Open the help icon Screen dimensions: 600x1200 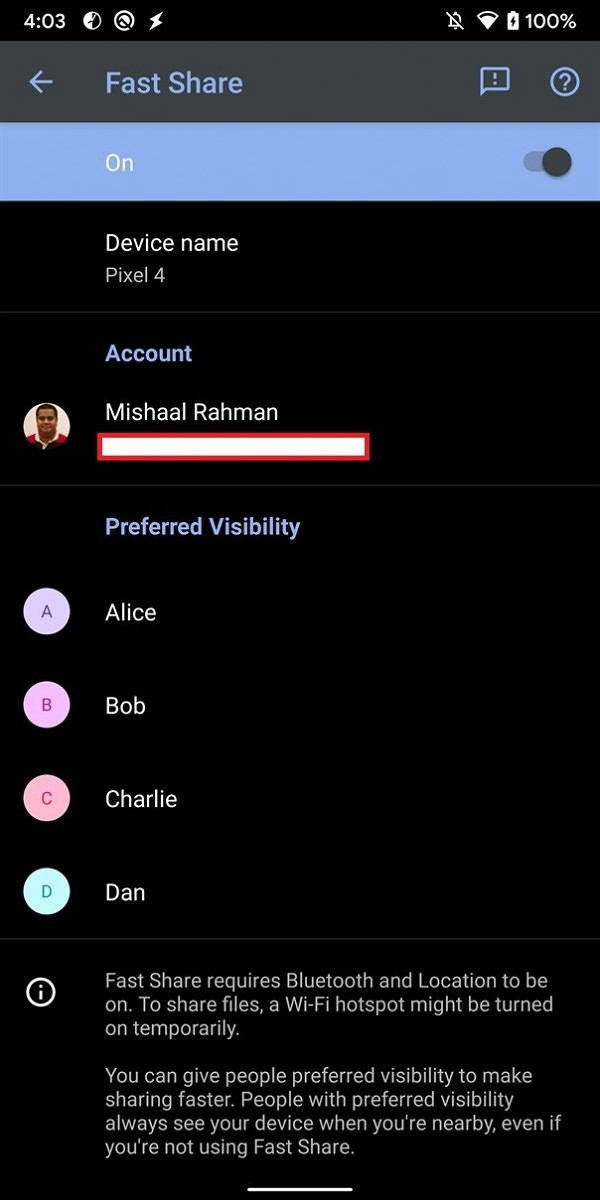(565, 82)
